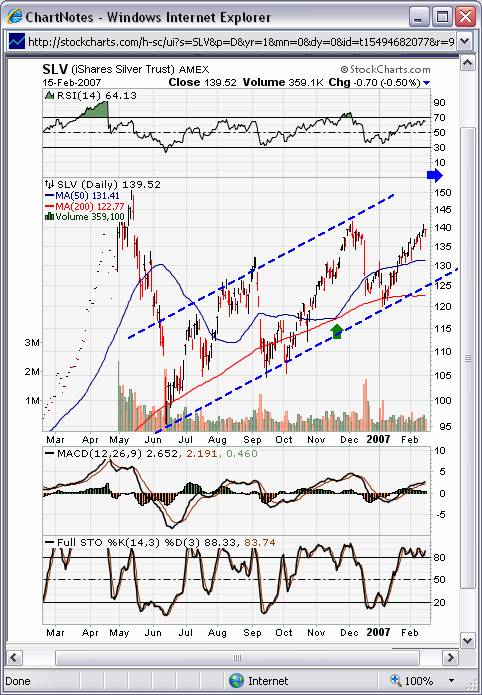This screenshot has width=482, height=695.
Task: Expand the address bar dropdown
Action: click(x=465, y=42)
